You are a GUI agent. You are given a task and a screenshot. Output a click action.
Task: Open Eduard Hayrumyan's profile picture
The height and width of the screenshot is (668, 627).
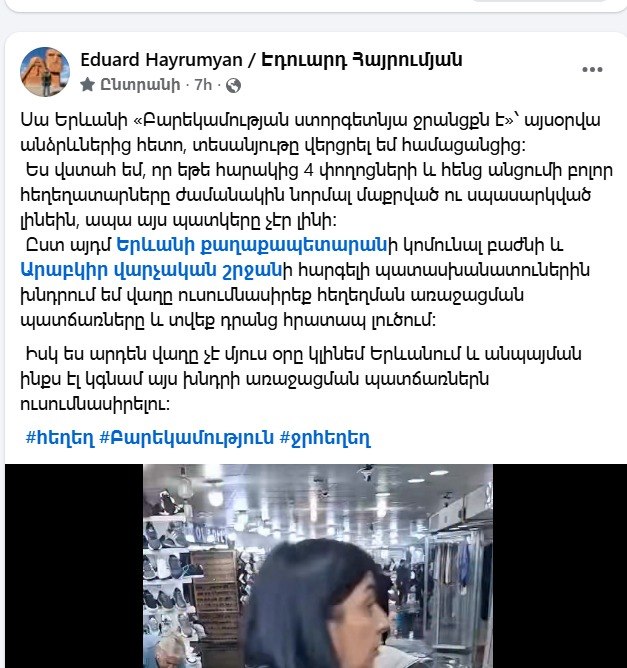coord(44,72)
